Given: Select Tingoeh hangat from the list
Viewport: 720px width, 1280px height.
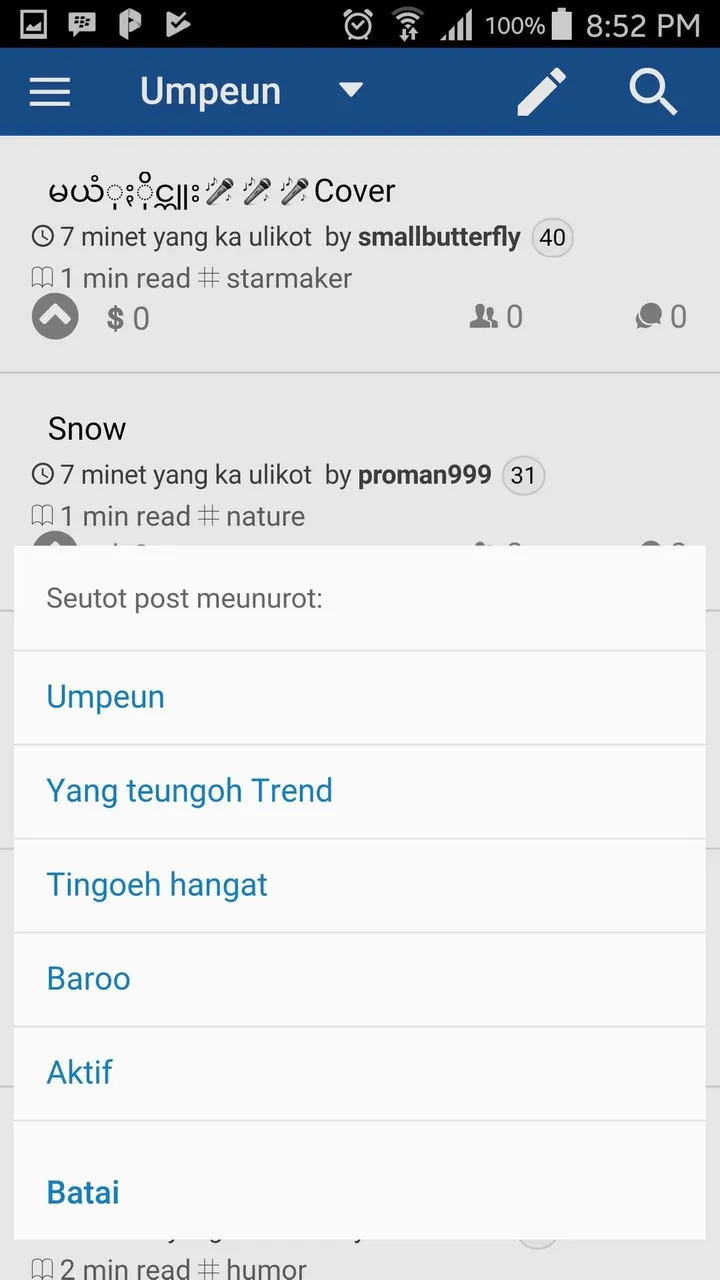Looking at the screenshot, I should [x=359, y=885].
